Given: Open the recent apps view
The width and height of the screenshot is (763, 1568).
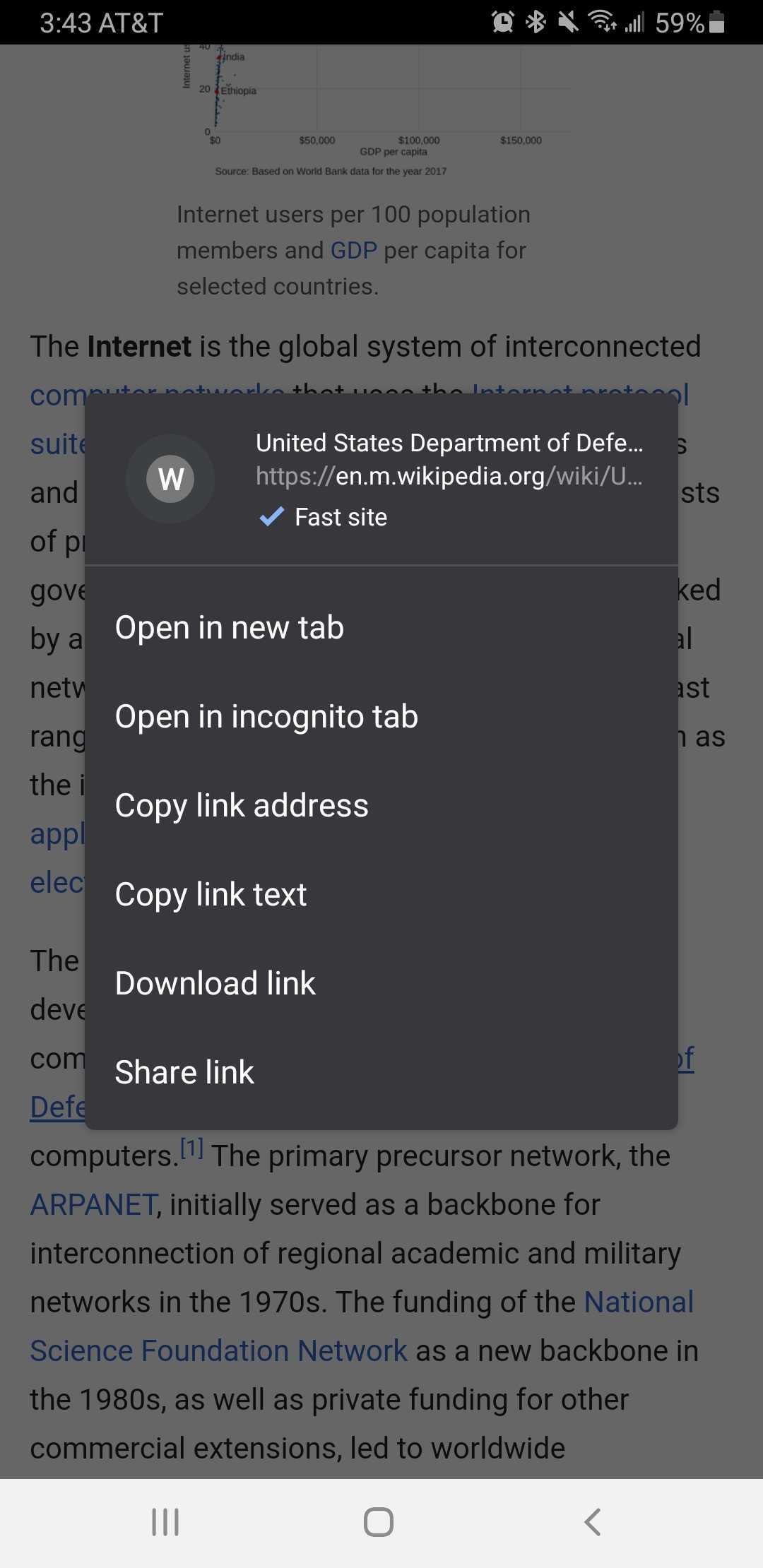Looking at the screenshot, I should tap(165, 1522).
